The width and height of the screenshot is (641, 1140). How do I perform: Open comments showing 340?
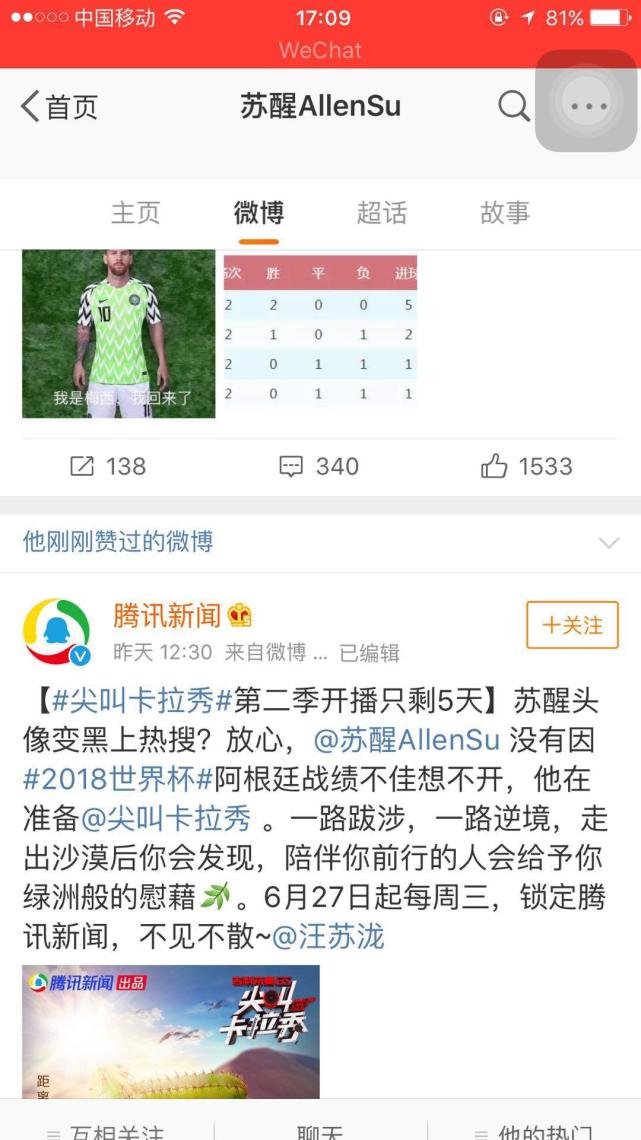click(x=319, y=466)
